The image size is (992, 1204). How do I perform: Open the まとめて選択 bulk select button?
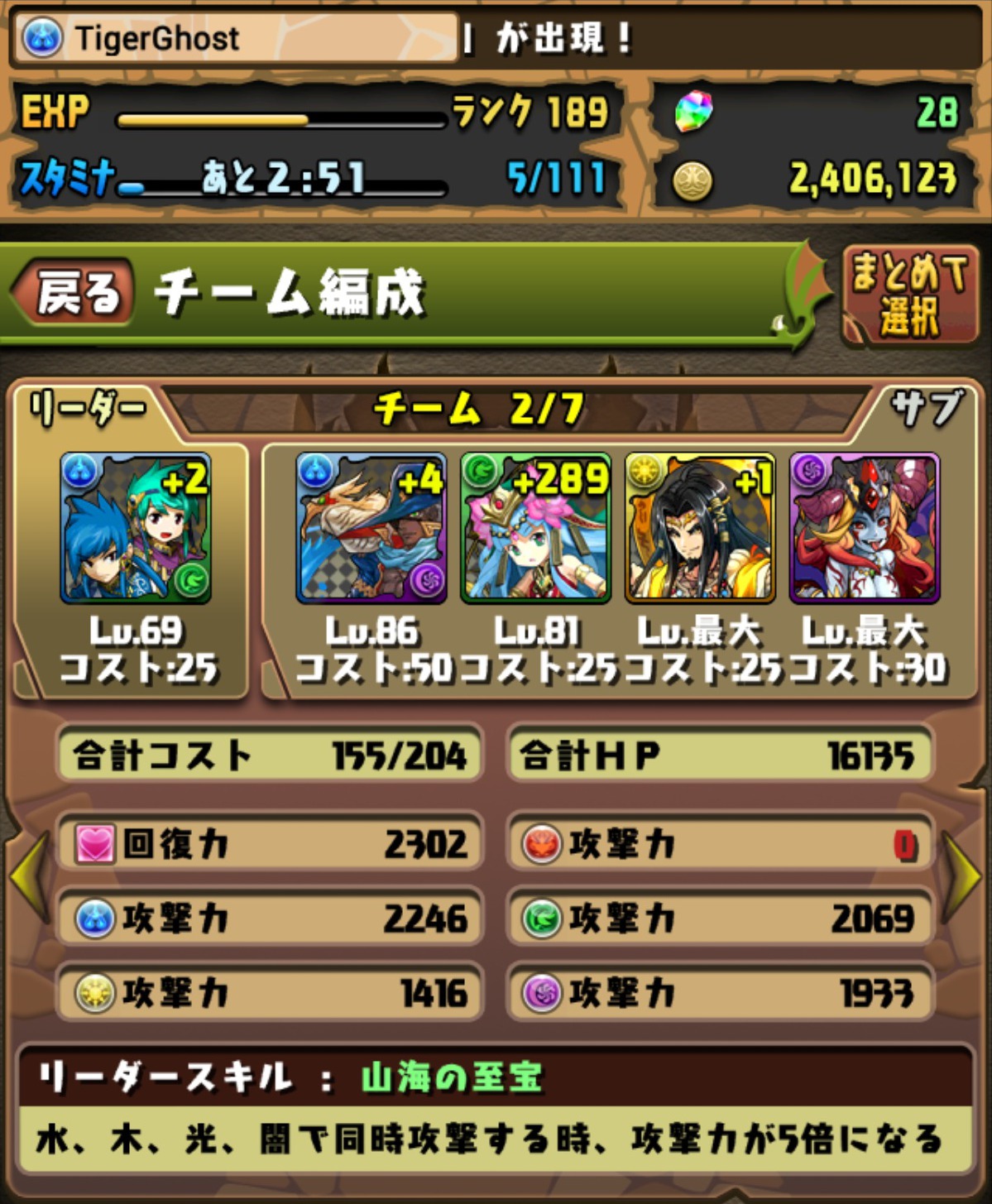click(908, 295)
